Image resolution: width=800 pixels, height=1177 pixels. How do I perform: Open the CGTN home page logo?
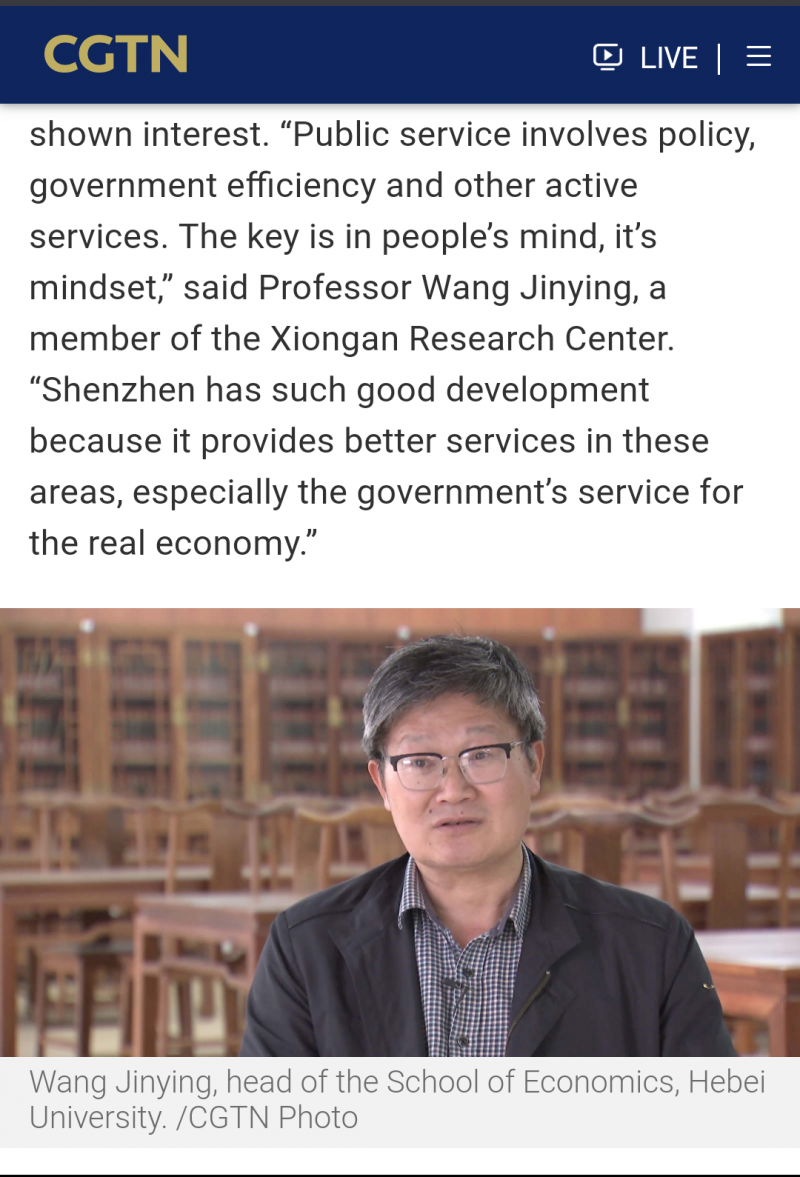116,55
